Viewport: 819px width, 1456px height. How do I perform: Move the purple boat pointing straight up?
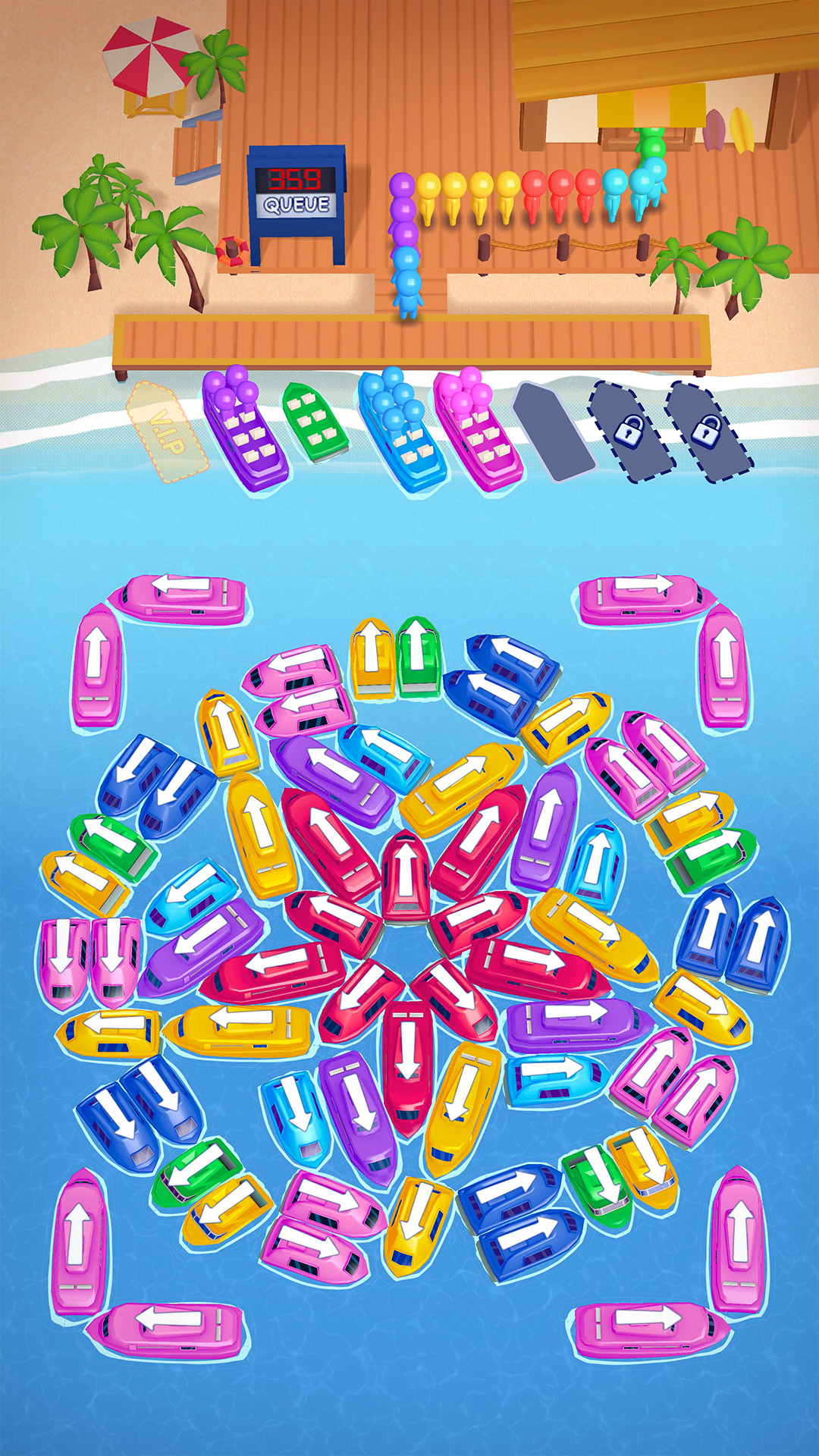[546, 827]
